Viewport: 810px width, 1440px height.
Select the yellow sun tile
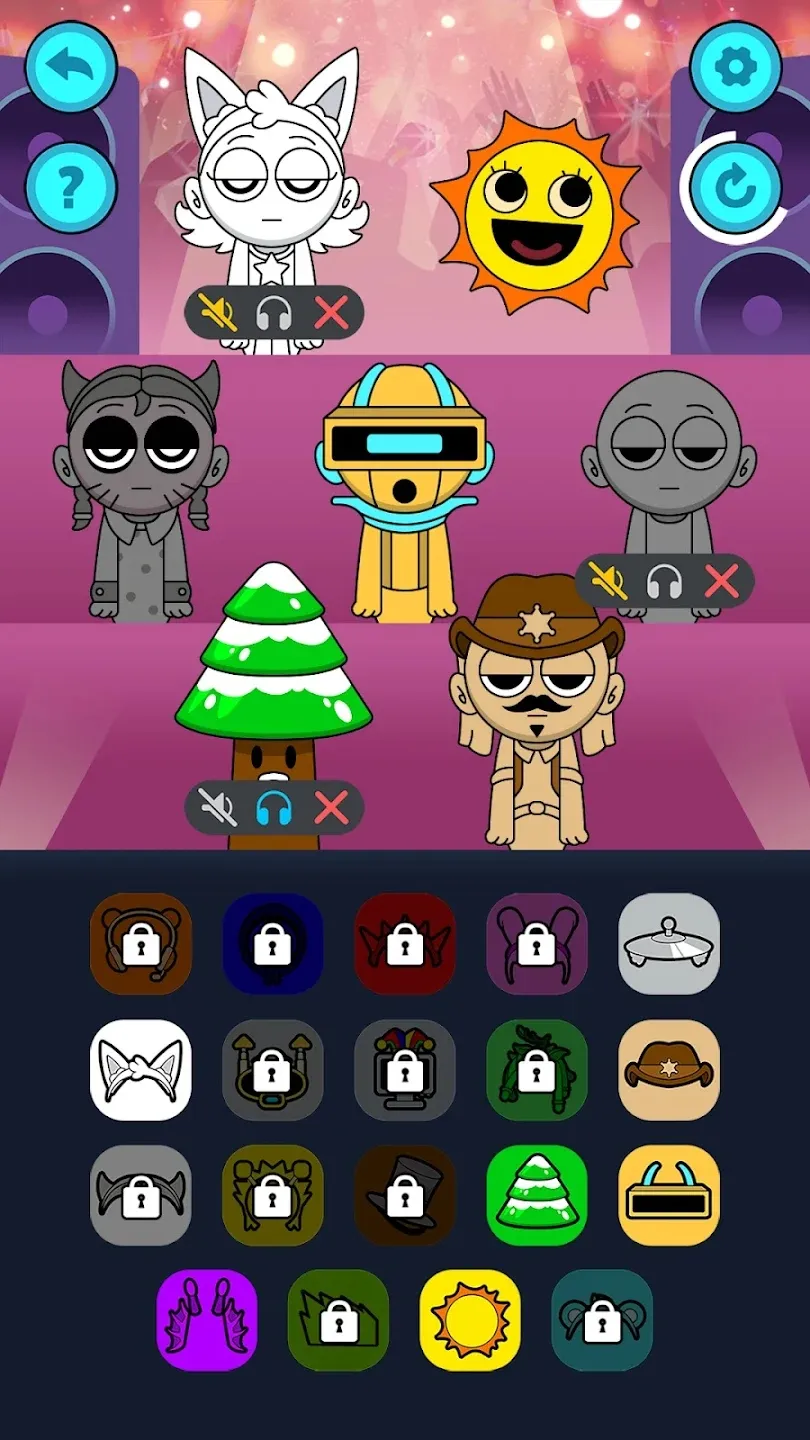[470, 1320]
